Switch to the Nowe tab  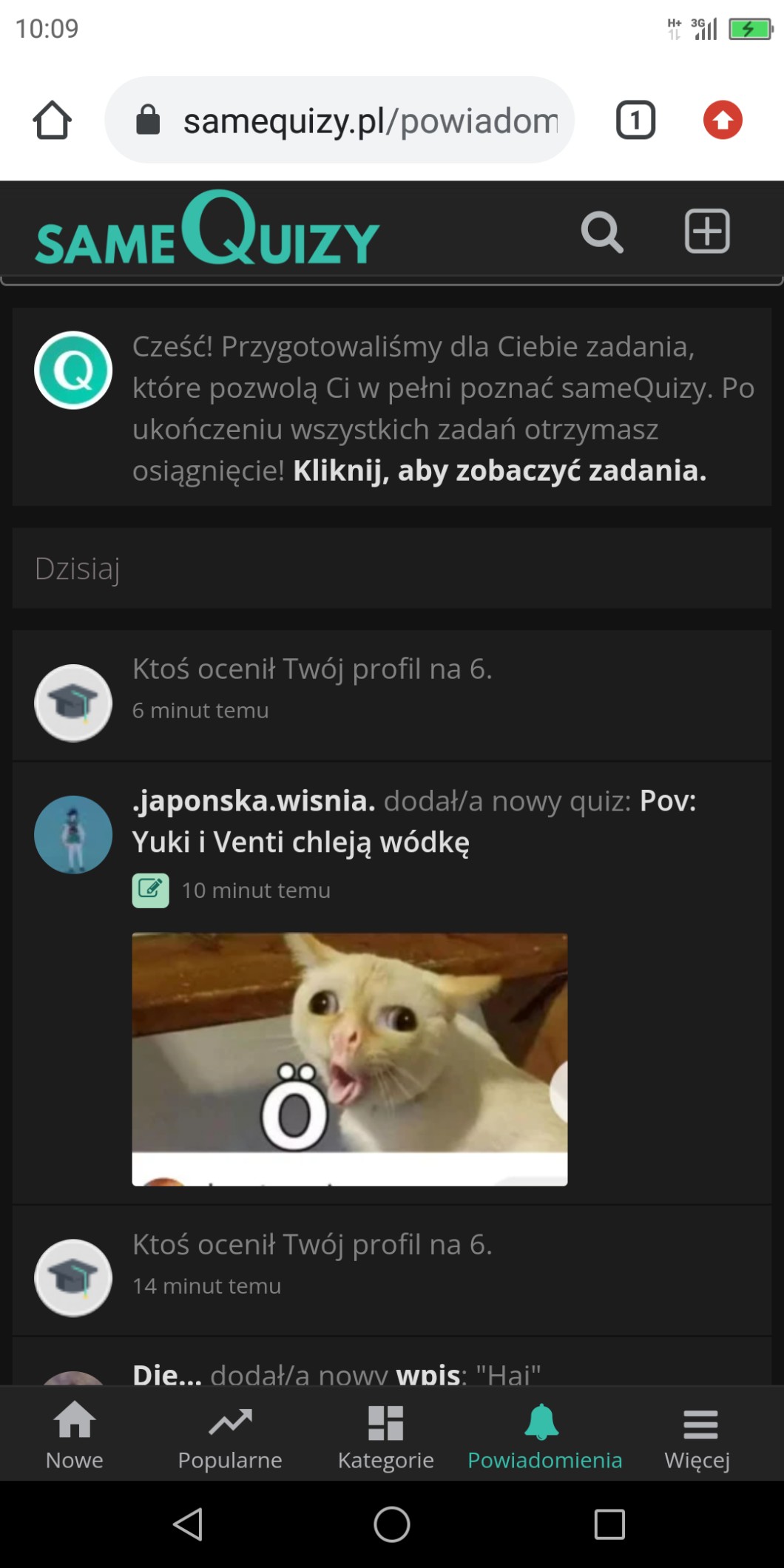pos(75,1436)
